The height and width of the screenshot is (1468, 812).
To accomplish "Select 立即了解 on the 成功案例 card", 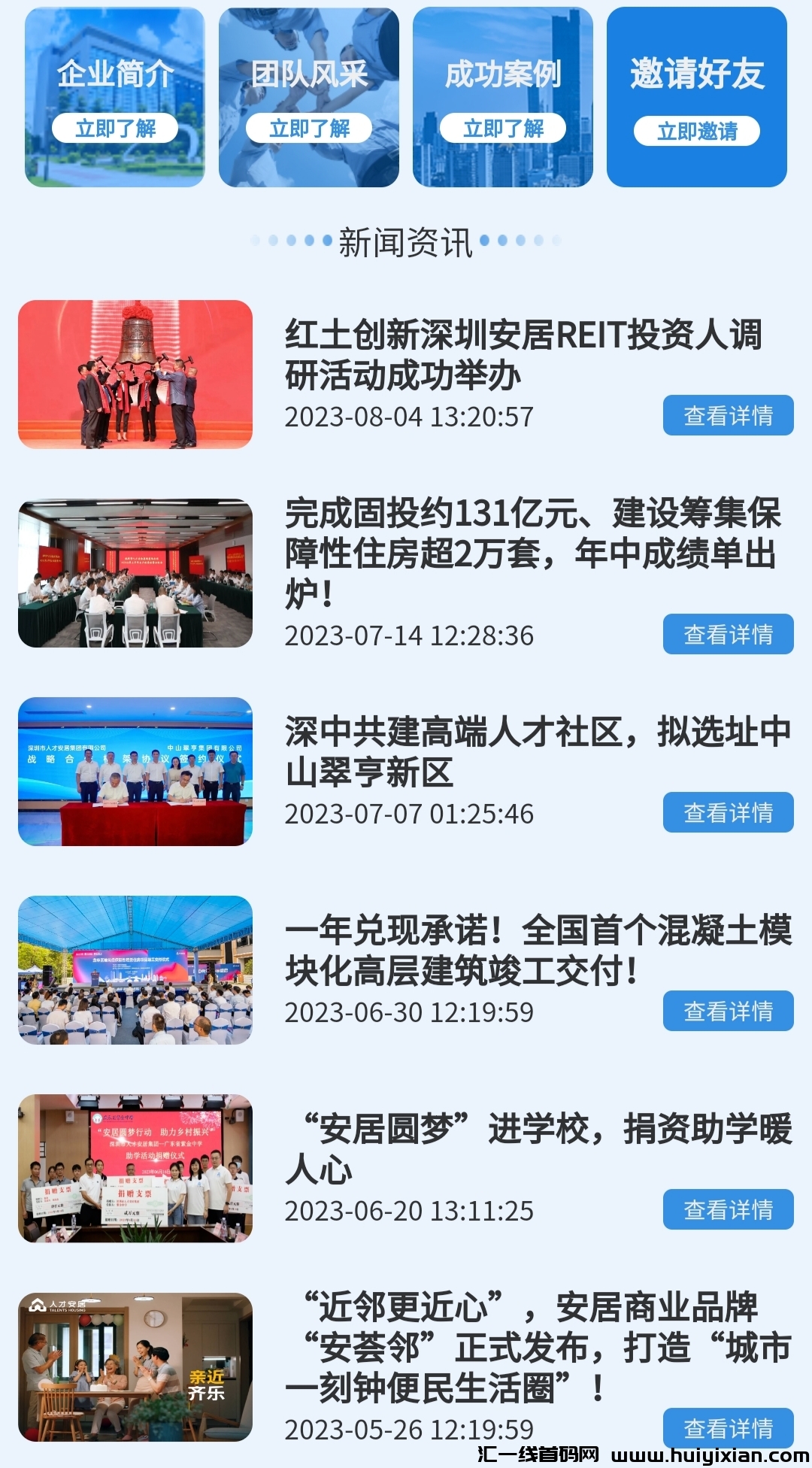I will tap(503, 129).
